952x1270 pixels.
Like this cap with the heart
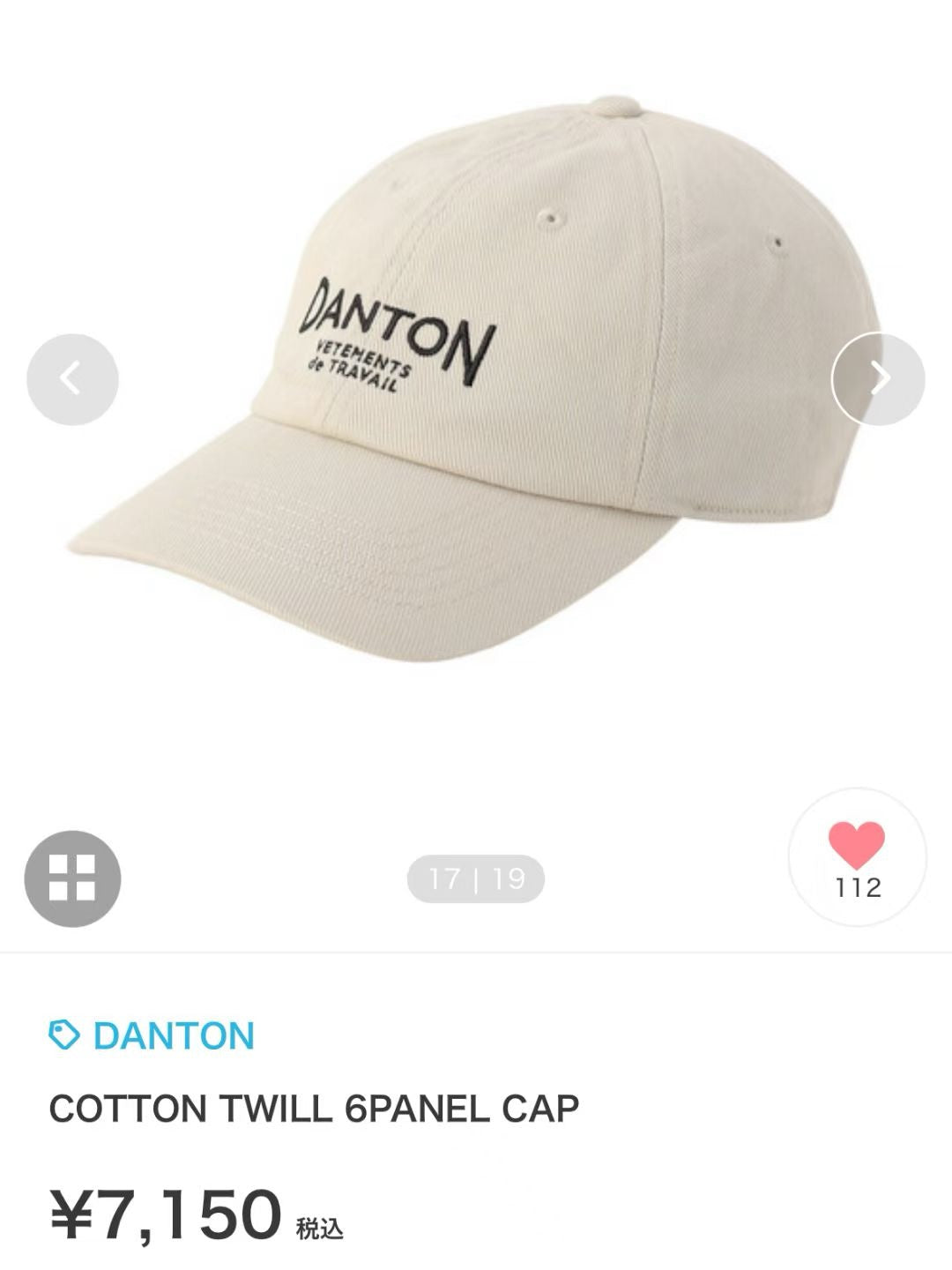pyautogui.click(x=857, y=855)
